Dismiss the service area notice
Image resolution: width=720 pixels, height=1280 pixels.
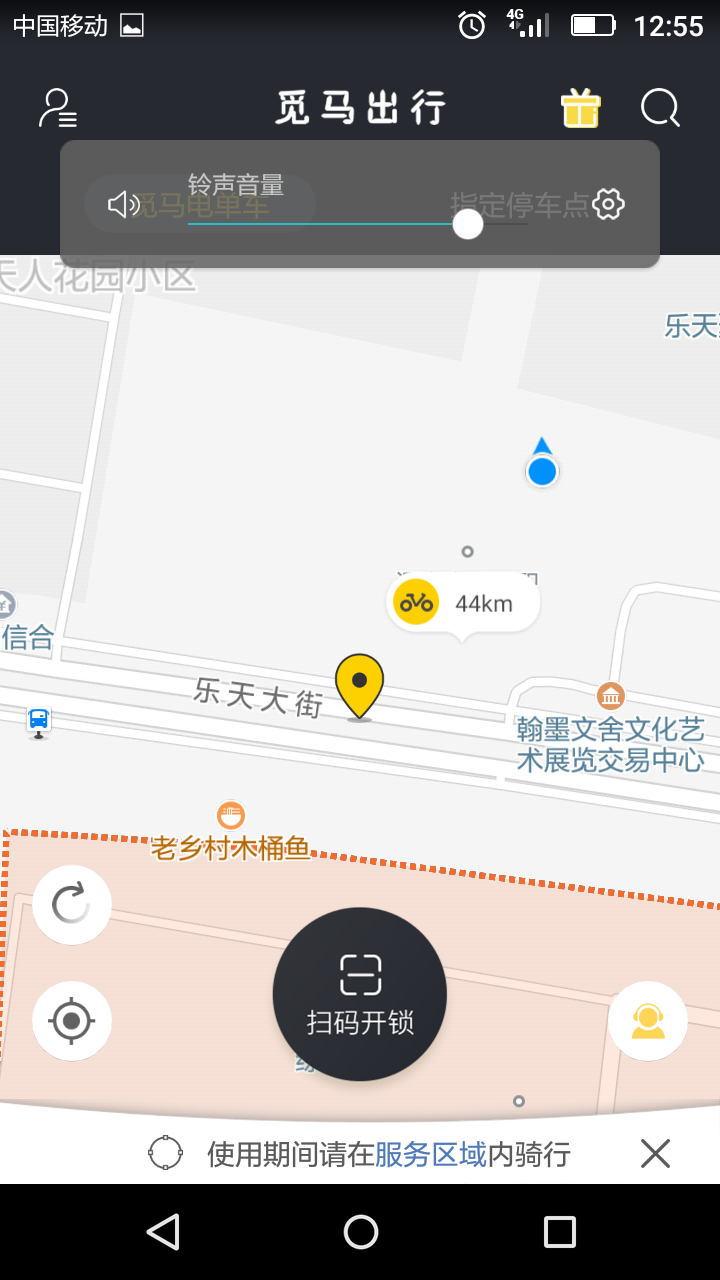click(x=655, y=1154)
